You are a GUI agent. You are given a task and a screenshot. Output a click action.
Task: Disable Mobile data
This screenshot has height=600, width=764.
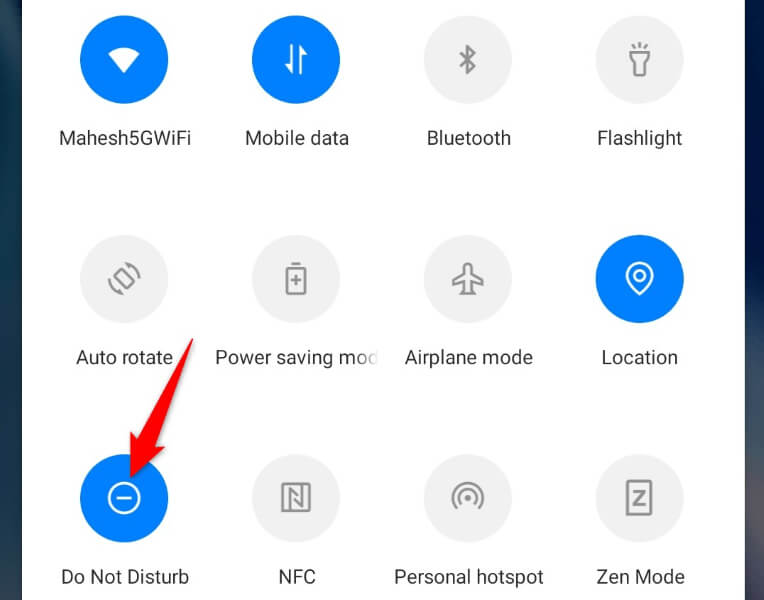click(x=296, y=60)
